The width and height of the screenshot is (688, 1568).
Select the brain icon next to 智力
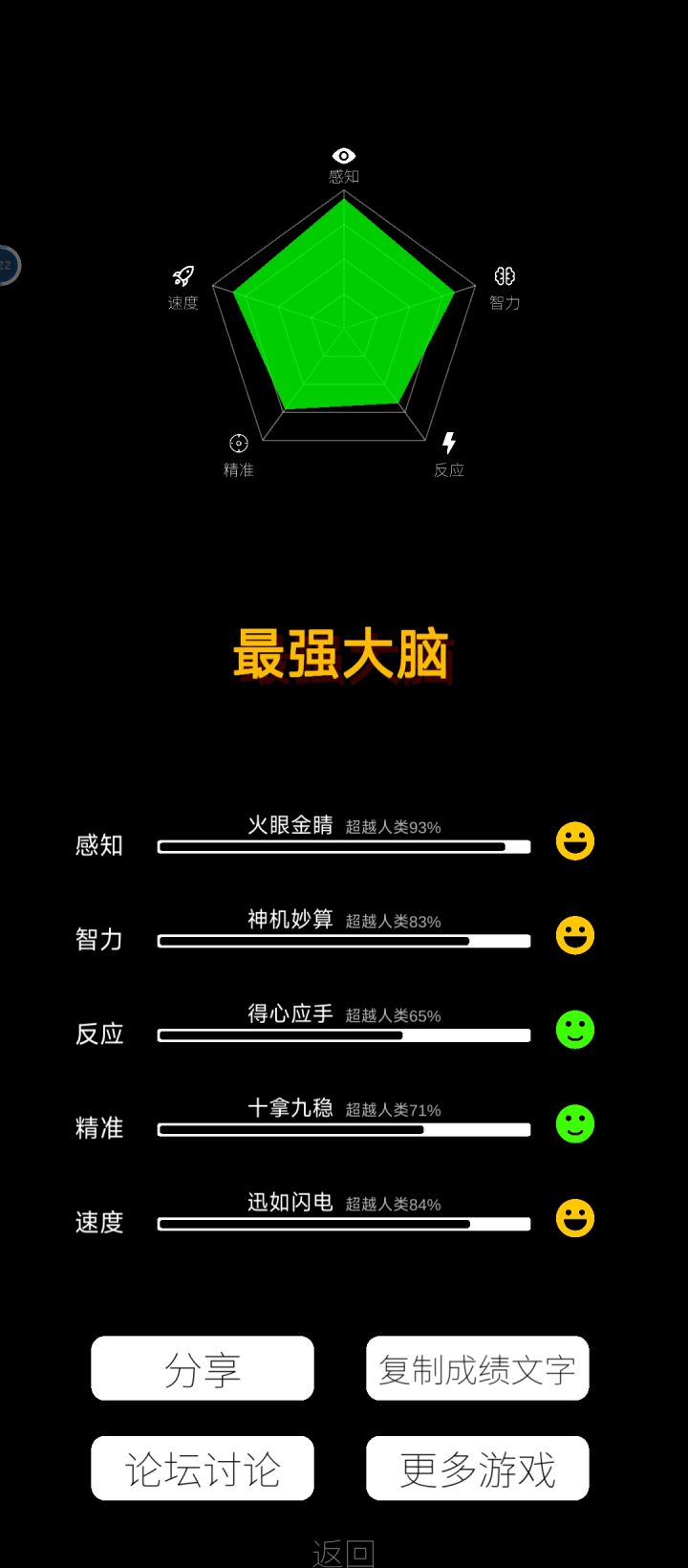click(x=504, y=276)
